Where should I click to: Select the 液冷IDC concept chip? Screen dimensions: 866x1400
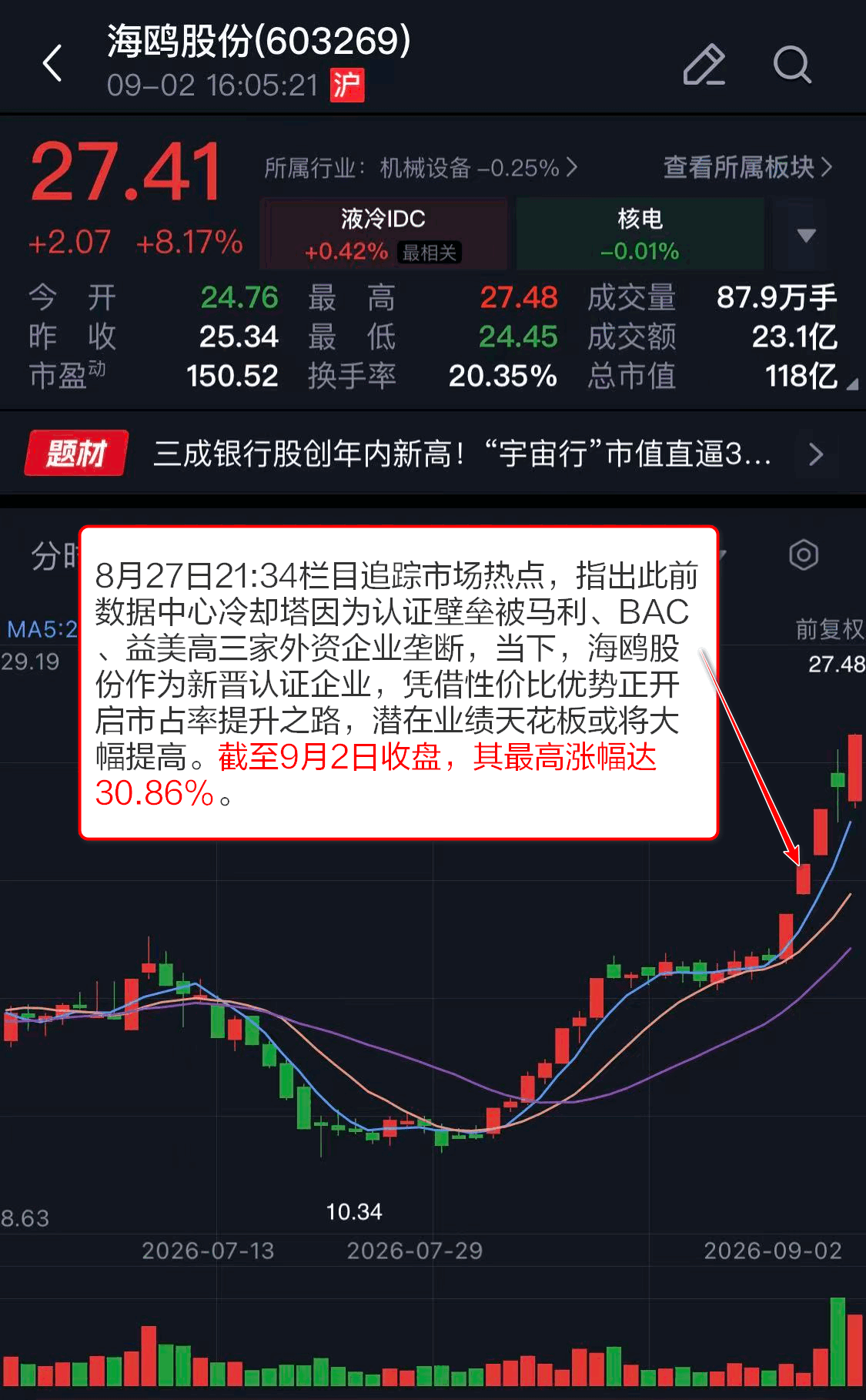point(384,234)
